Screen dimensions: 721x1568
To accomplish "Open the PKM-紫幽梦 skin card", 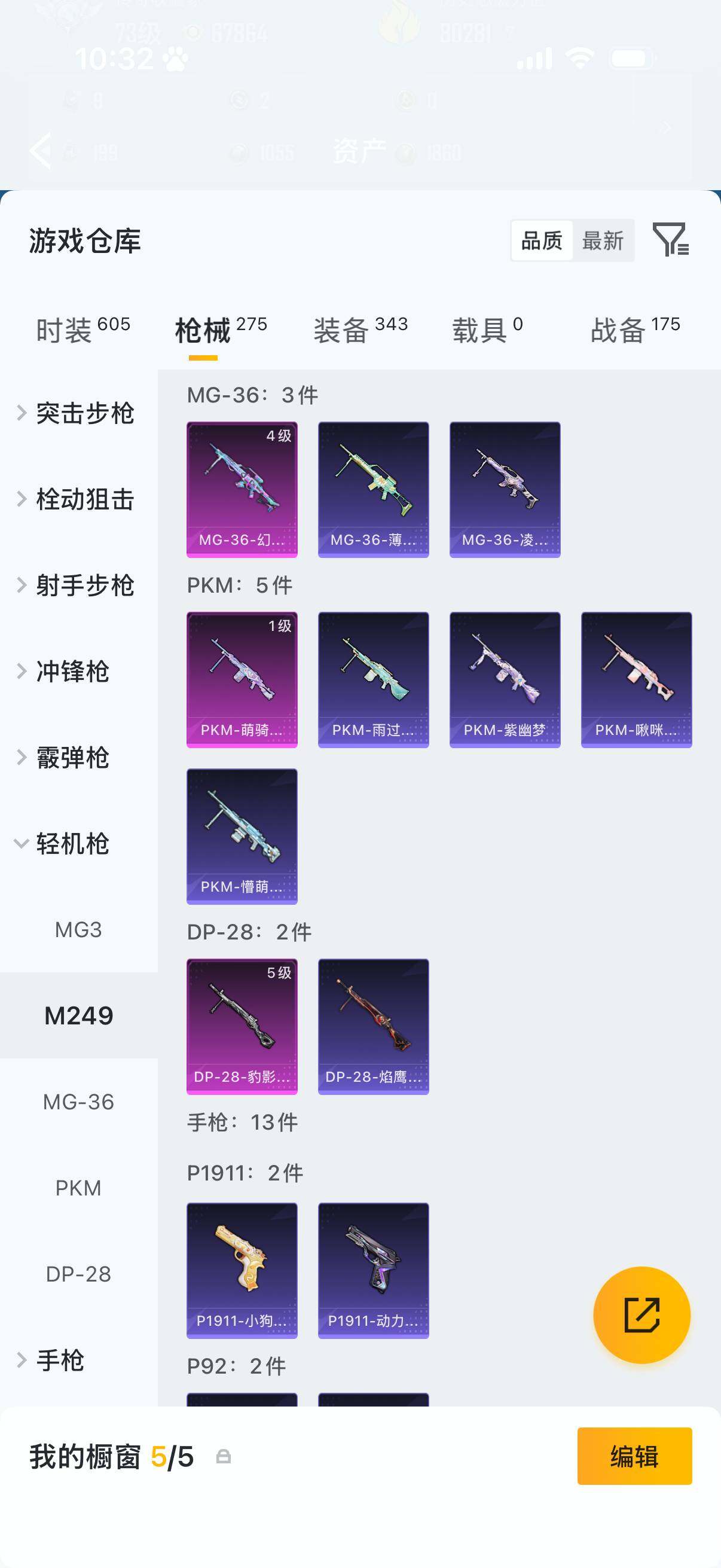I will [505, 679].
